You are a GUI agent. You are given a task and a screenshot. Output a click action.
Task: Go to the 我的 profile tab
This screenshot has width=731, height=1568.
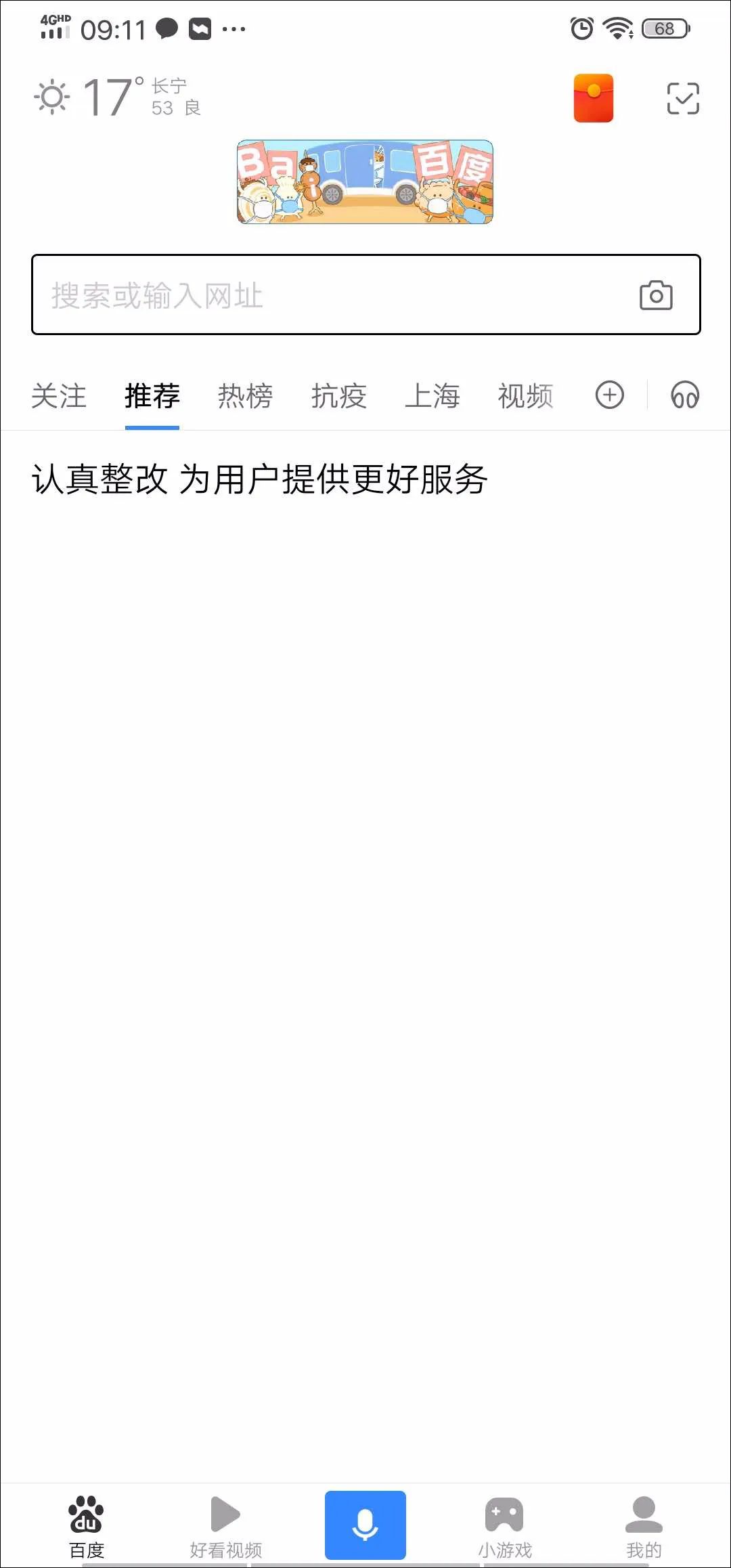[644, 1527]
